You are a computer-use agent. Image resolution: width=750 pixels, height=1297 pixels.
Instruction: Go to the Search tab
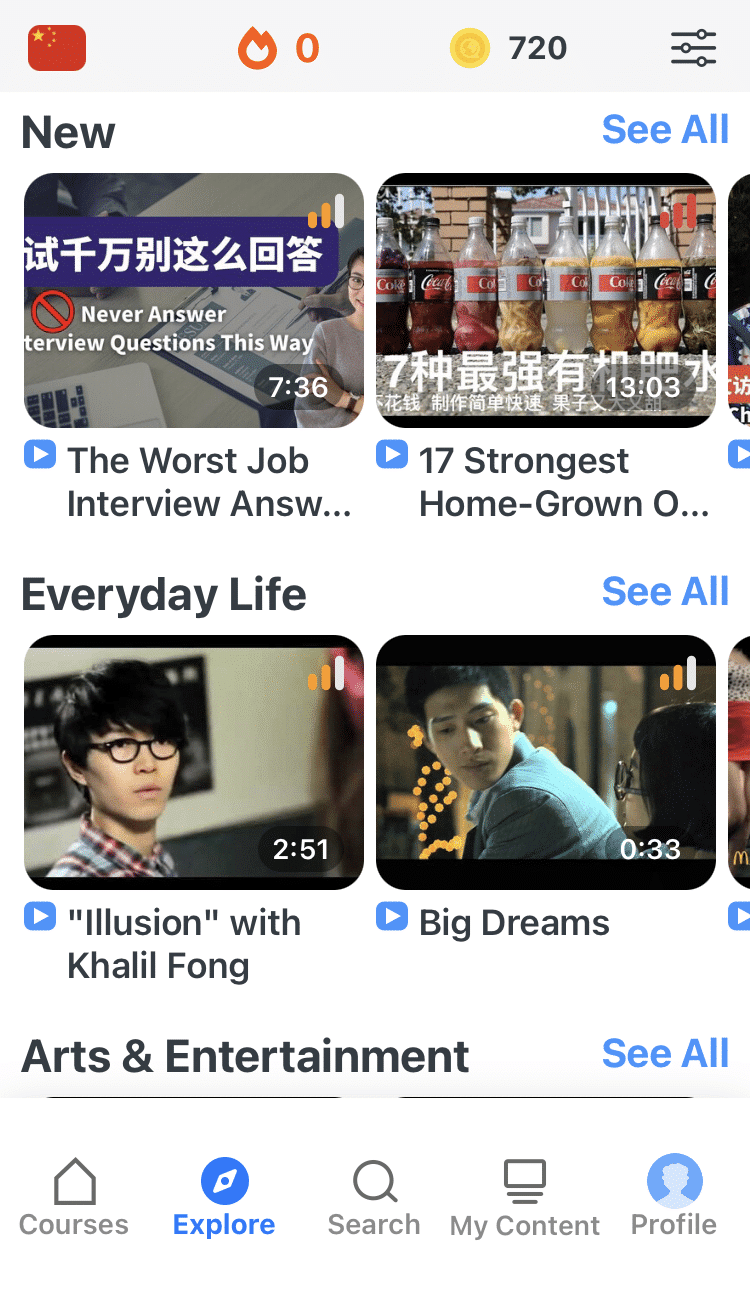tap(374, 1198)
